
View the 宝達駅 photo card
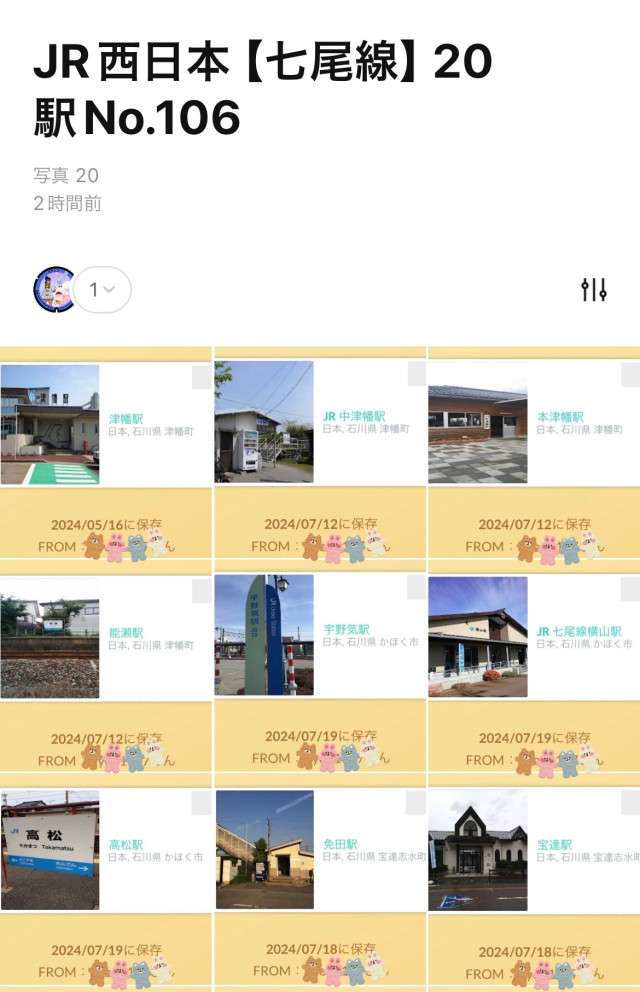coord(478,850)
